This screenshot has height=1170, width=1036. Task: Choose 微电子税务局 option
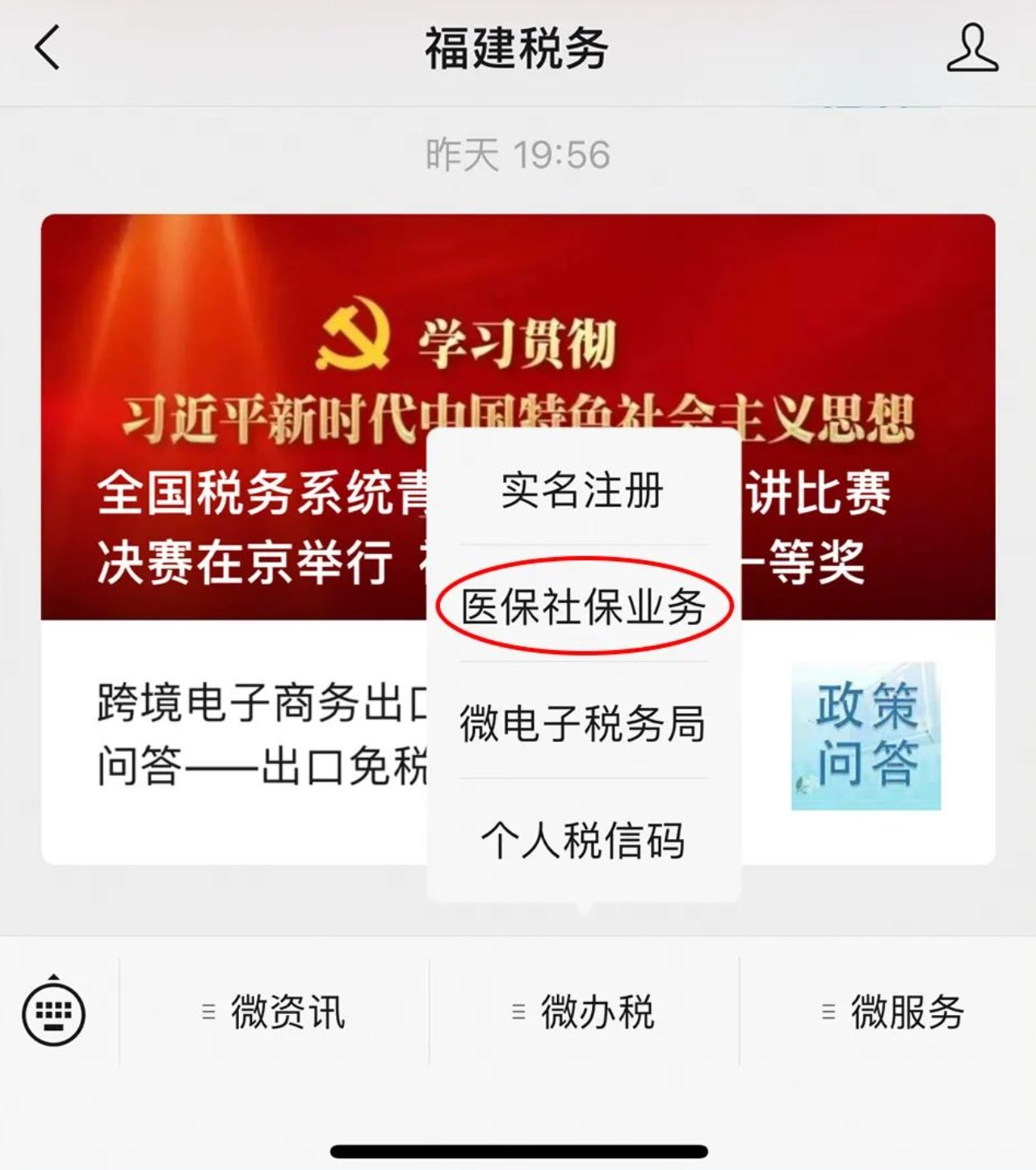pyautogui.click(x=582, y=723)
